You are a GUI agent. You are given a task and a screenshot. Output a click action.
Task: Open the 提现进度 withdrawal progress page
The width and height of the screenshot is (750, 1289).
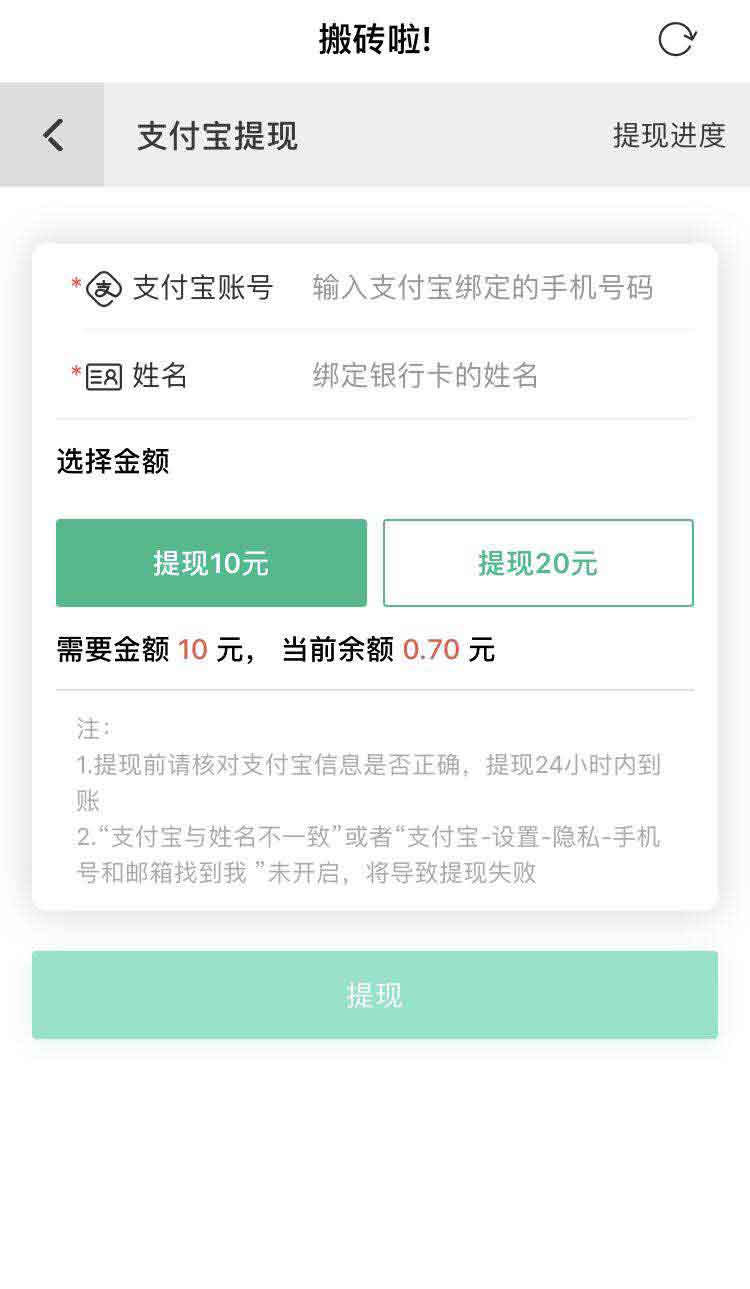668,135
